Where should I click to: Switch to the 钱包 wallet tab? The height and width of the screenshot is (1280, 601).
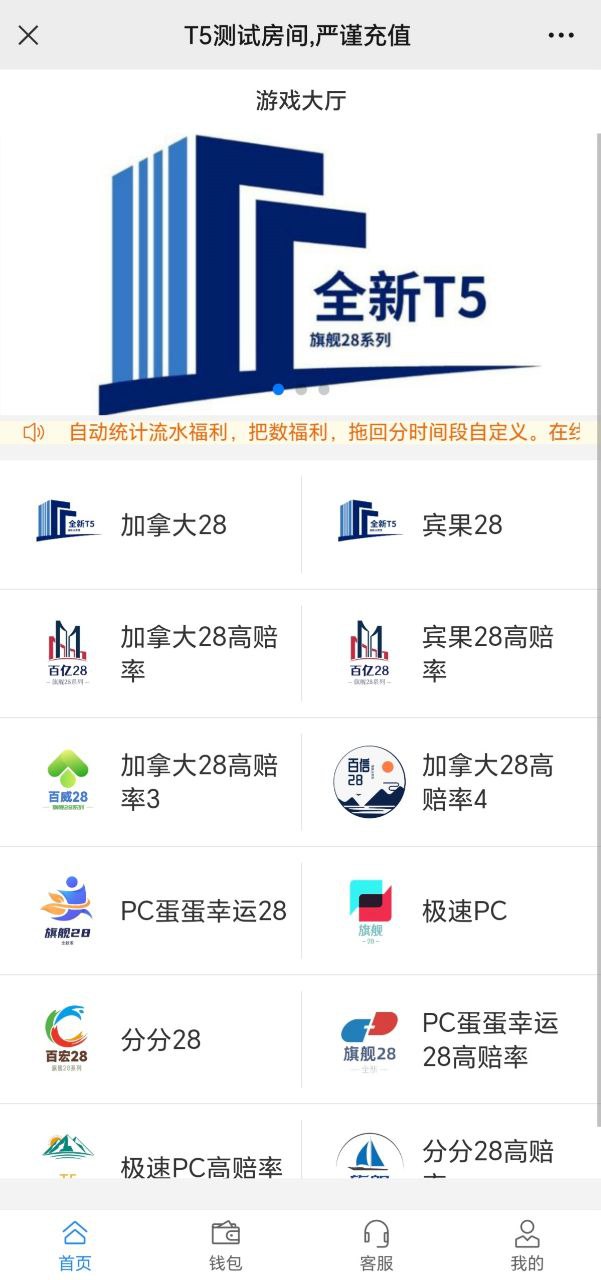(x=225, y=1245)
